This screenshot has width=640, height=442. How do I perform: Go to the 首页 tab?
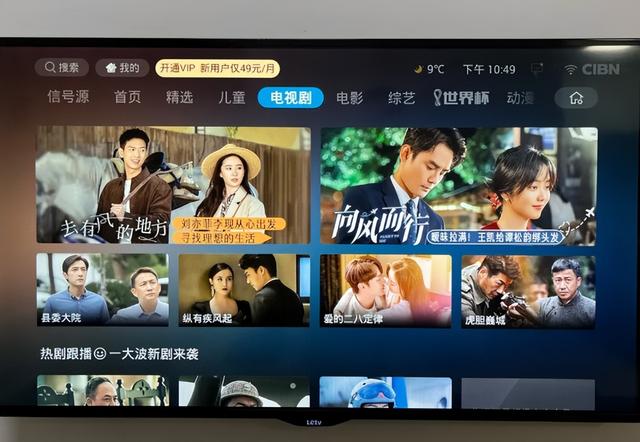point(127,98)
